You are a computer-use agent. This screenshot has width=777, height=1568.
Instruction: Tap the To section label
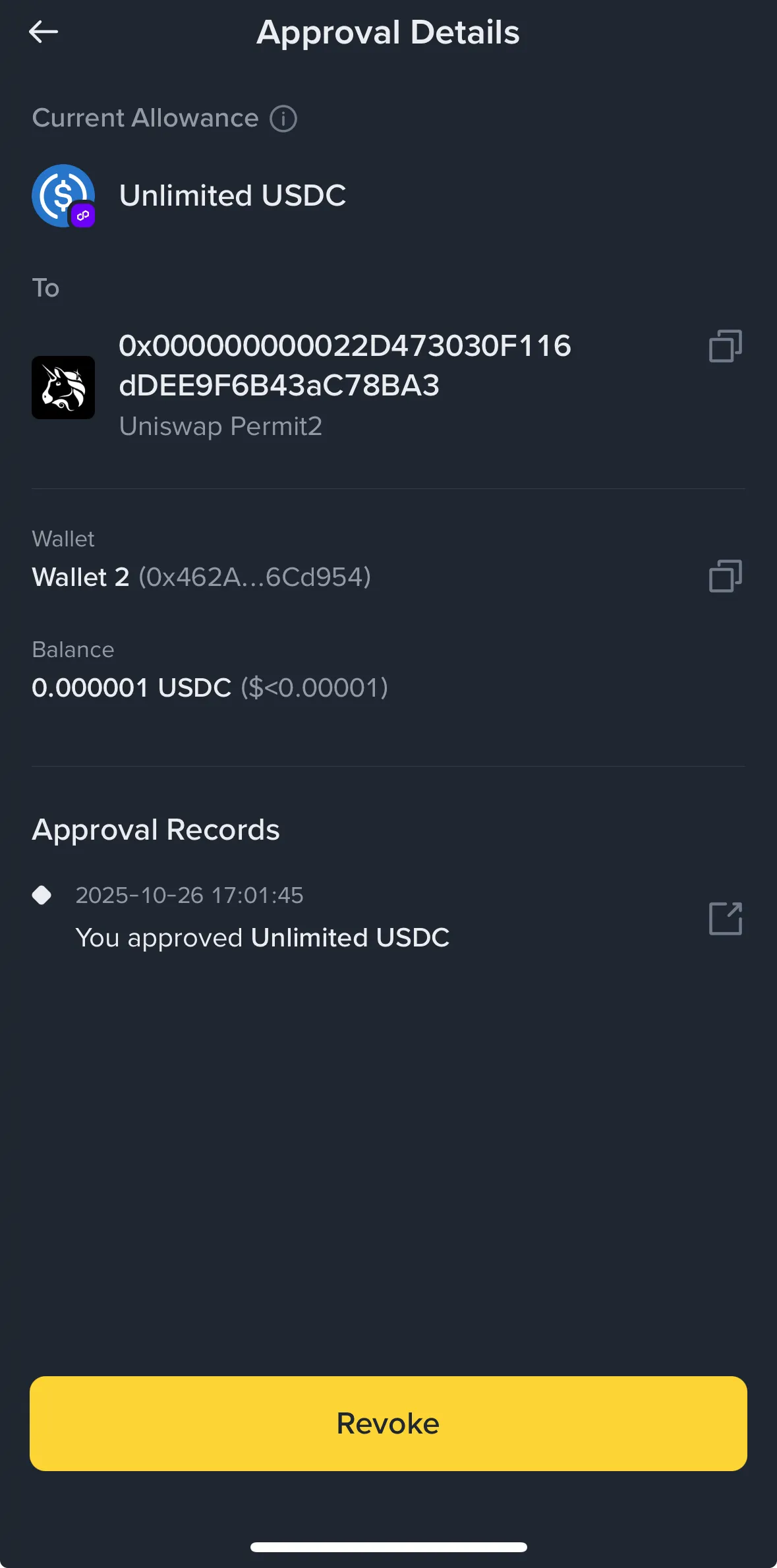[45, 288]
